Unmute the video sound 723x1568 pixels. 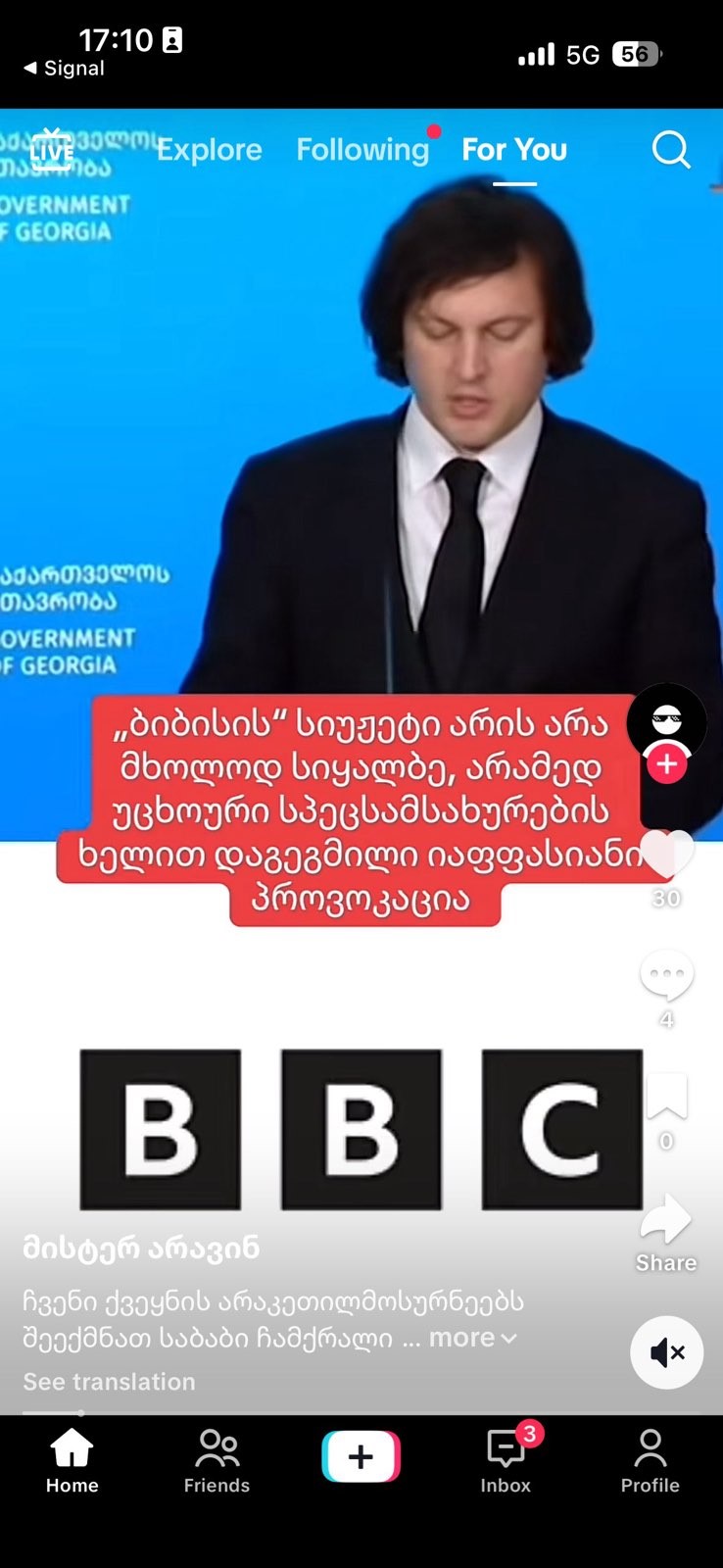[x=666, y=1352]
